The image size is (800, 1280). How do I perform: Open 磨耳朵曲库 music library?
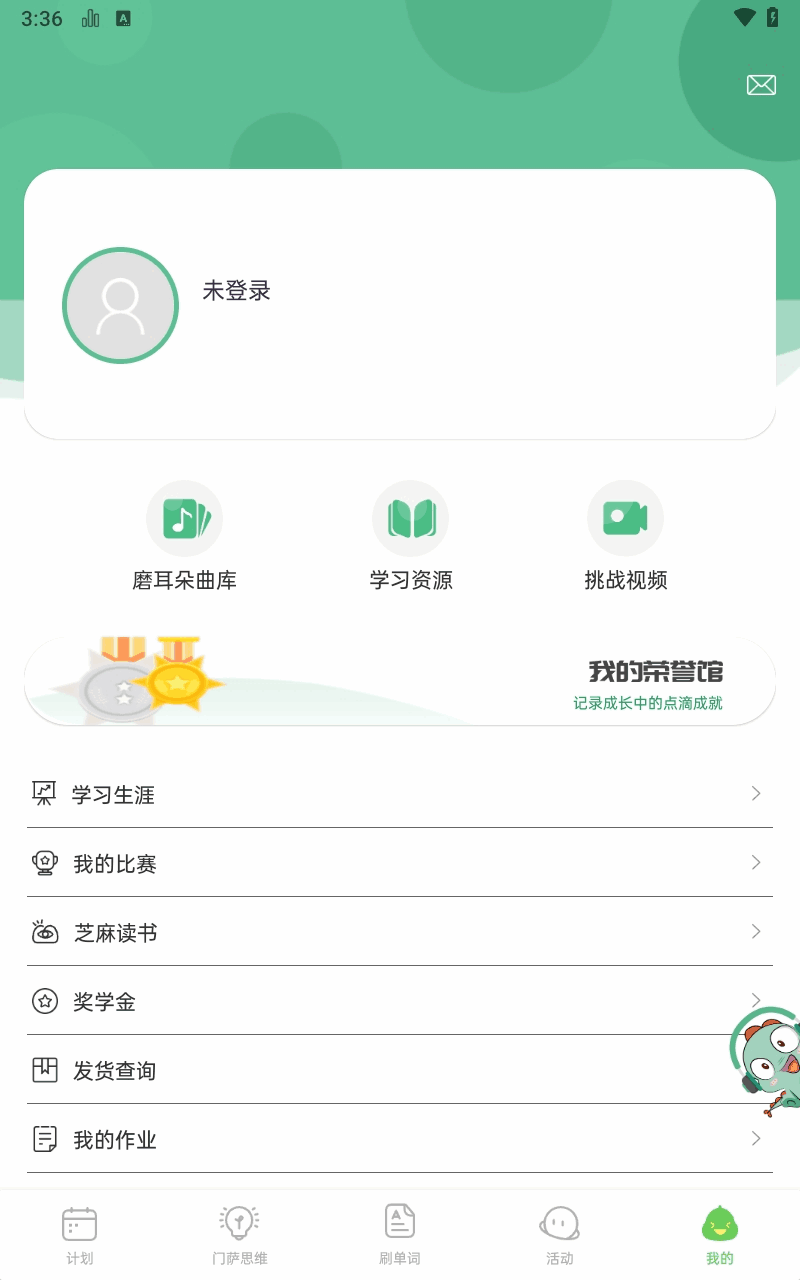[184, 537]
